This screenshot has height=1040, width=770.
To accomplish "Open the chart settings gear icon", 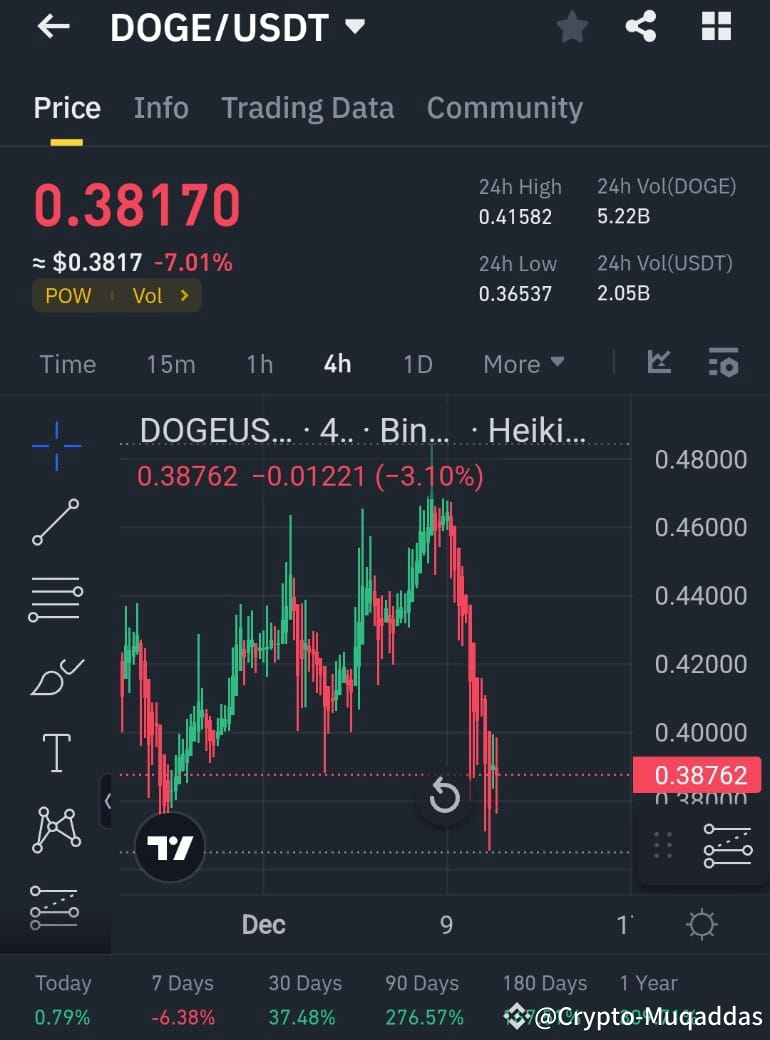I will [701, 925].
